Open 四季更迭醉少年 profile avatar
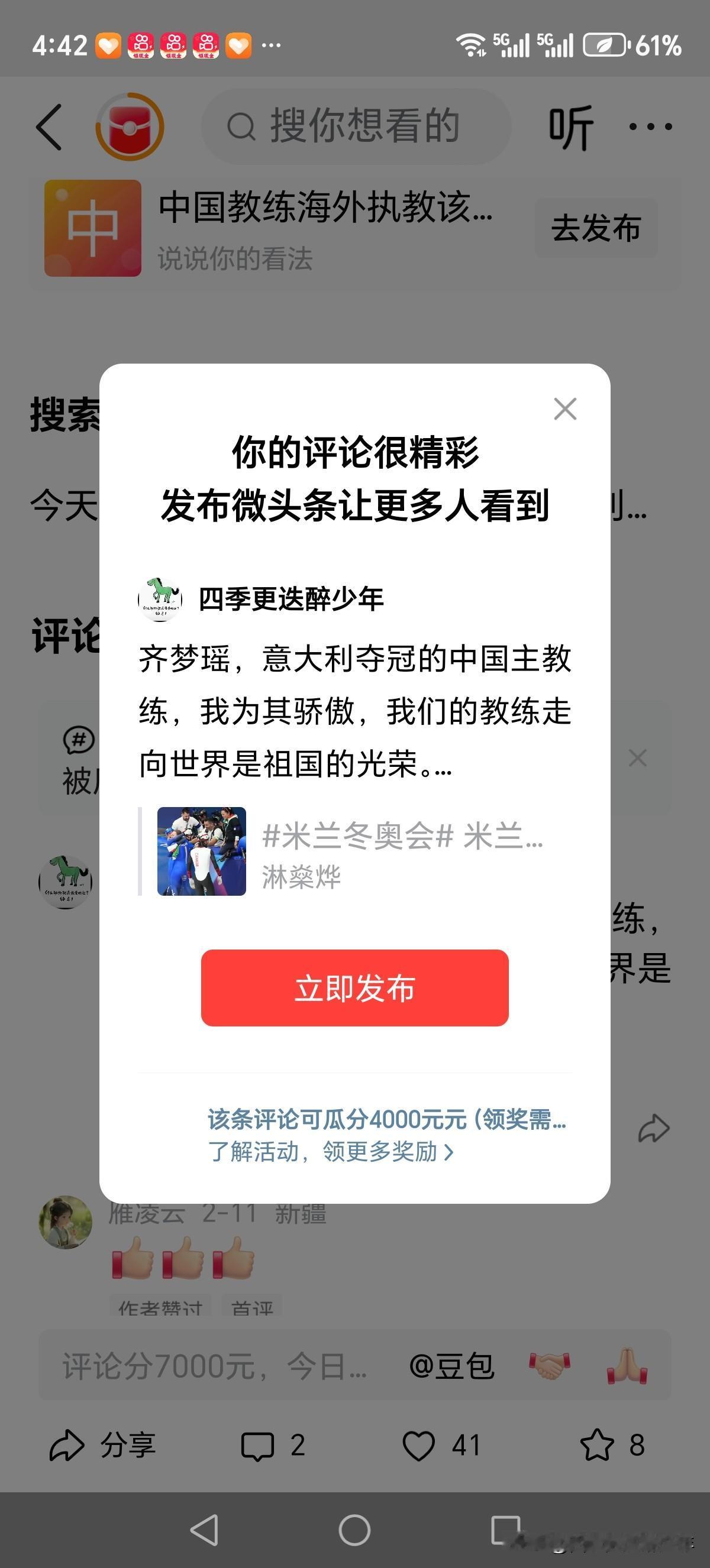Screen dimensions: 710x1568 coord(161,601)
